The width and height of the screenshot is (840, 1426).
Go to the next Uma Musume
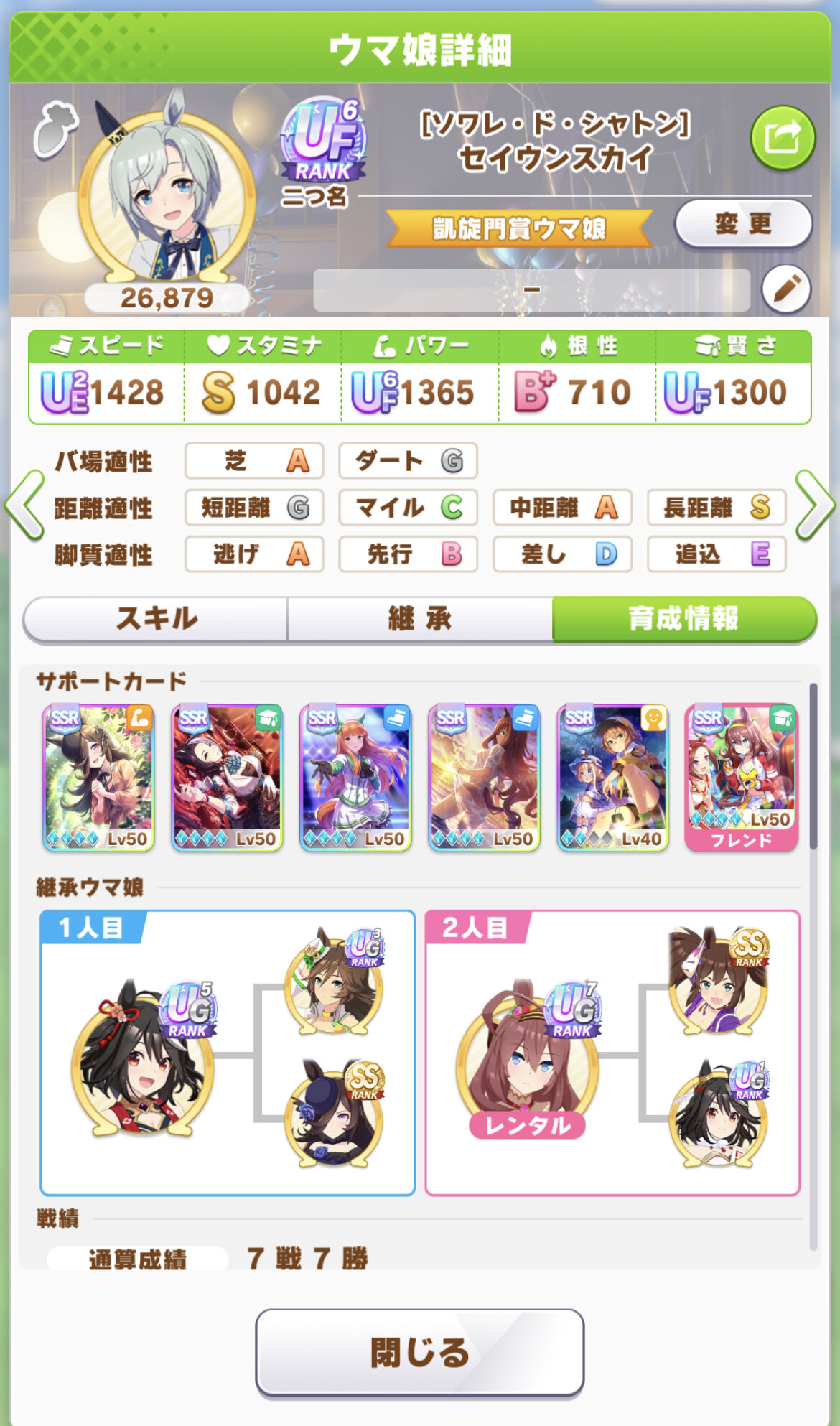815,506
